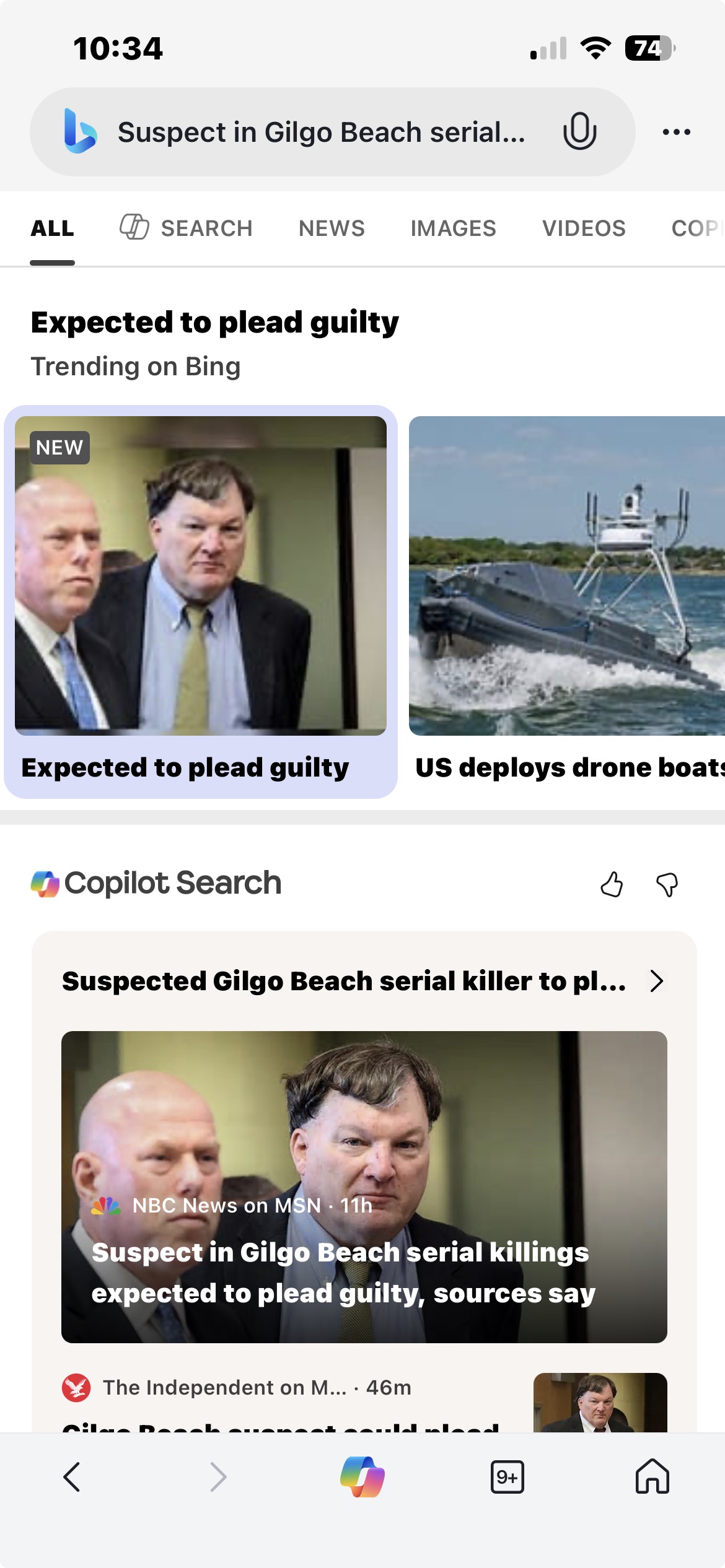Switch to the Search tab
The width and height of the screenshot is (725, 1568).
coord(186,229)
